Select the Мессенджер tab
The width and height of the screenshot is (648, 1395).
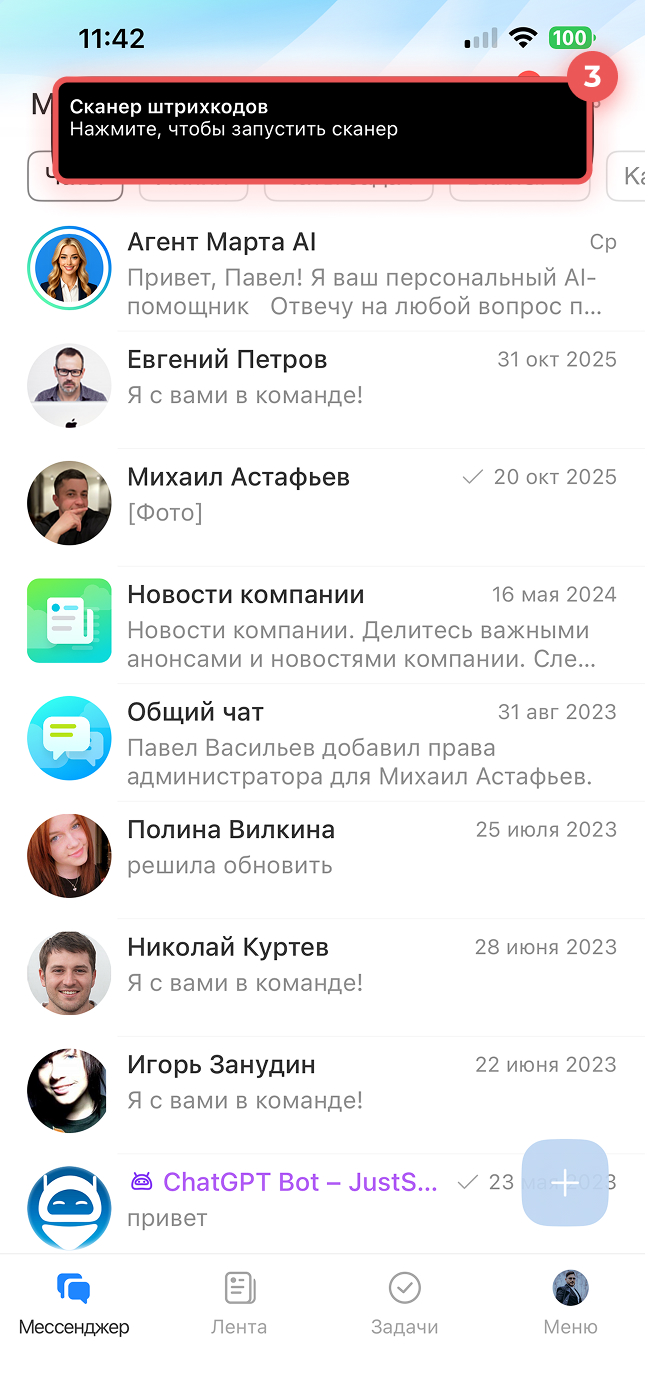click(74, 1303)
